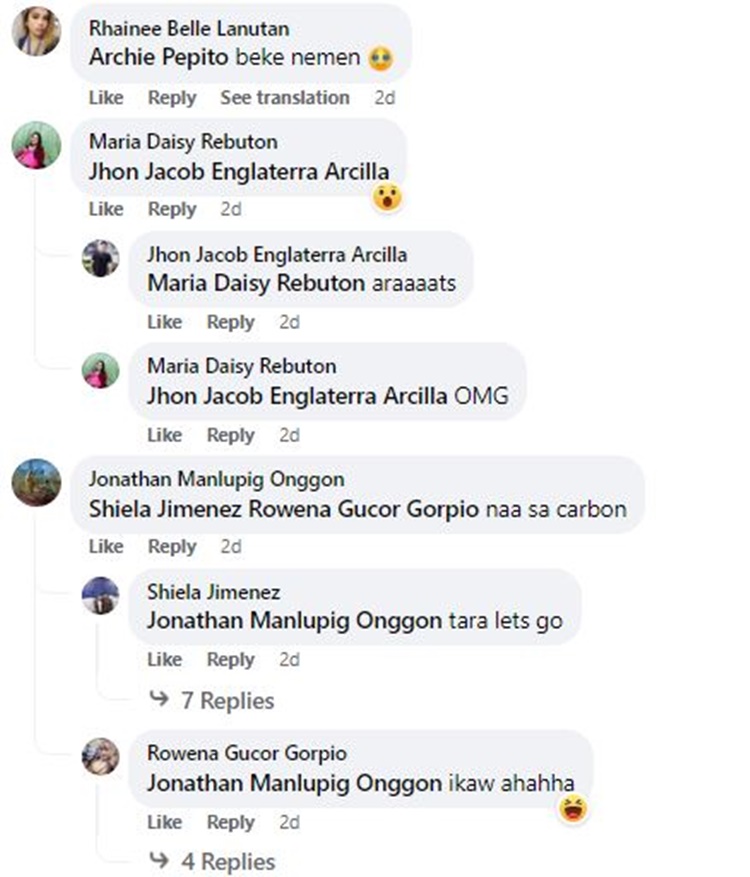
Task: Reply to Jonathan's 'naa sa carbon' comment
Action: [172, 547]
